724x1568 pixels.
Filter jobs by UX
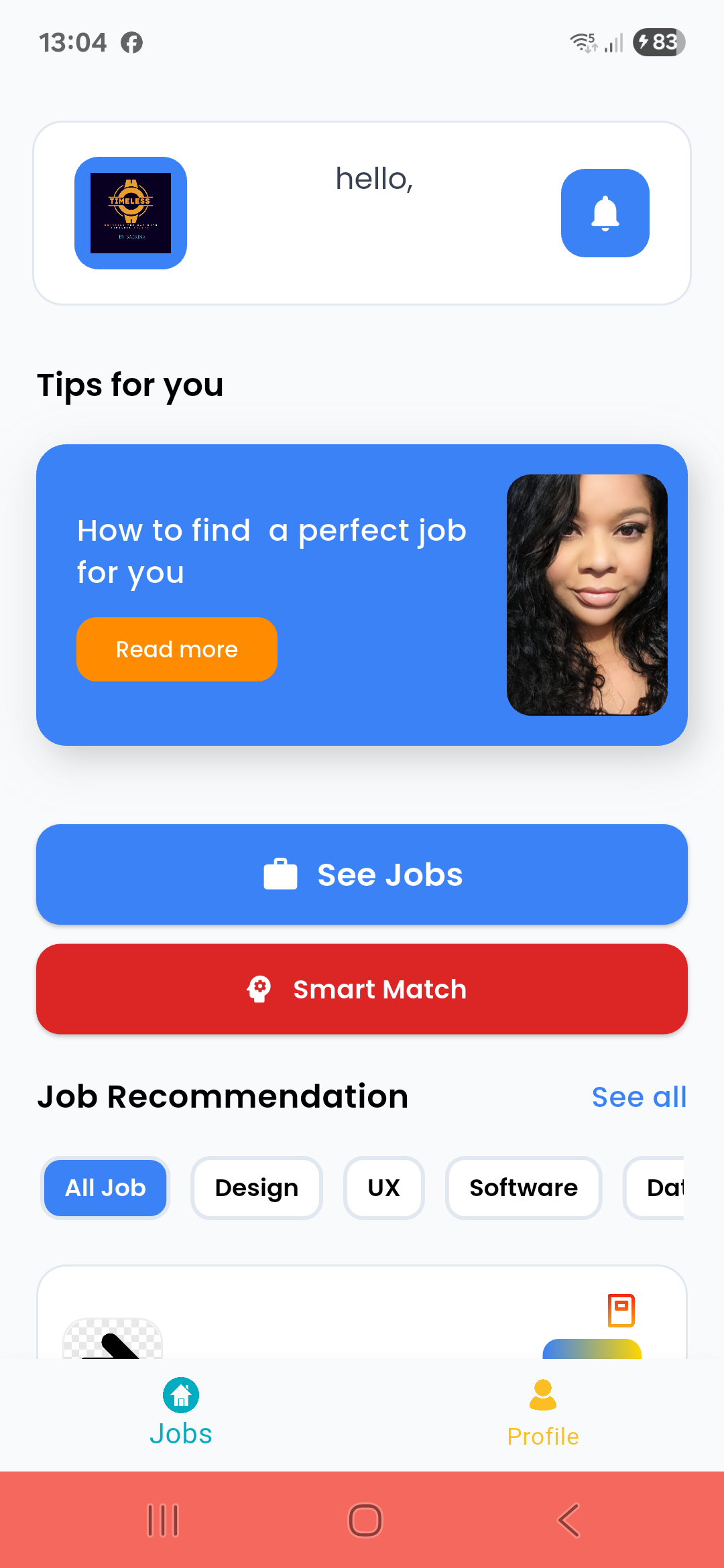tap(383, 1188)
